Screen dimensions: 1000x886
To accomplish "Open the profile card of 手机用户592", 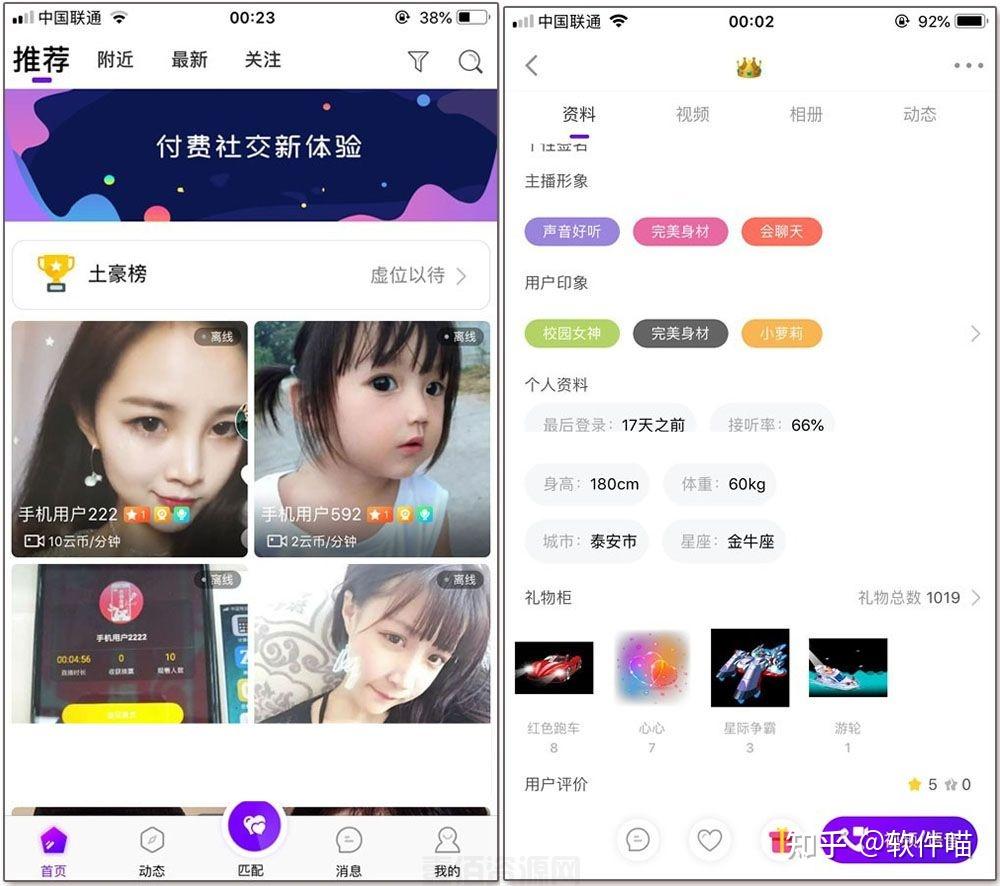I will 372,438.
